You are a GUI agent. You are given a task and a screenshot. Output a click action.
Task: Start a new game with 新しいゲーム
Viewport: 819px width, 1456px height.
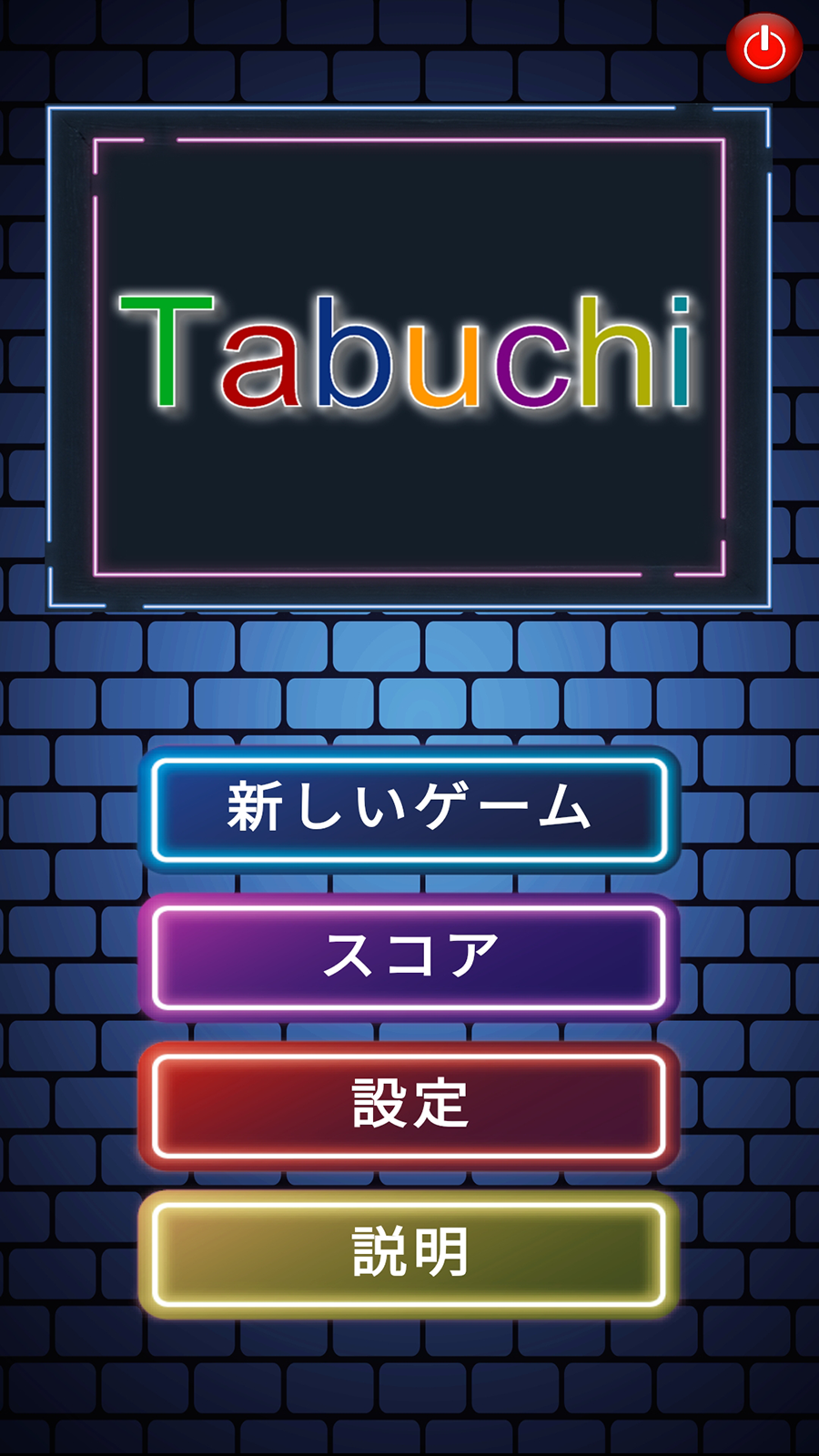409,809
